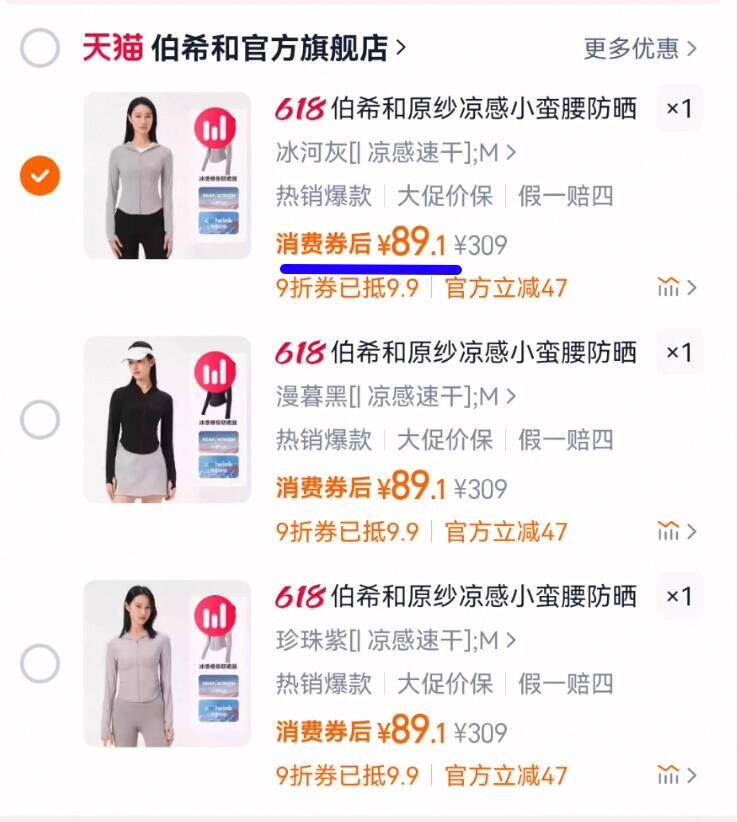Viewport: 737px width, 822px height.
Task: Expand discount details for the 冰河灰 jacket
Action: point(677,288)
